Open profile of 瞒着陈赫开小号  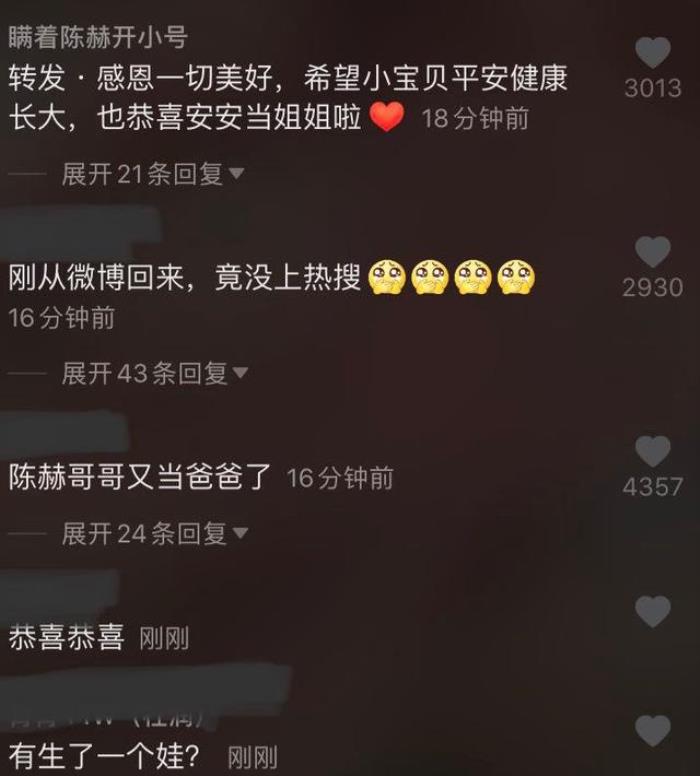point(97,37)
